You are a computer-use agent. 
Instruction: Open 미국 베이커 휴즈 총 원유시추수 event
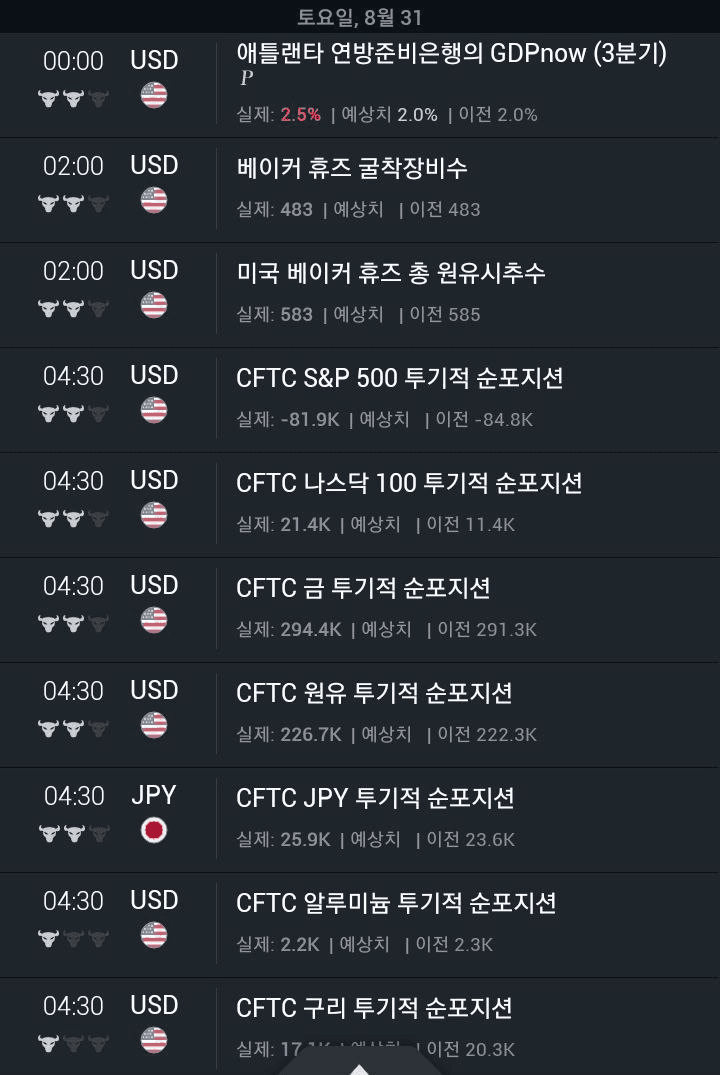point(390,273)
